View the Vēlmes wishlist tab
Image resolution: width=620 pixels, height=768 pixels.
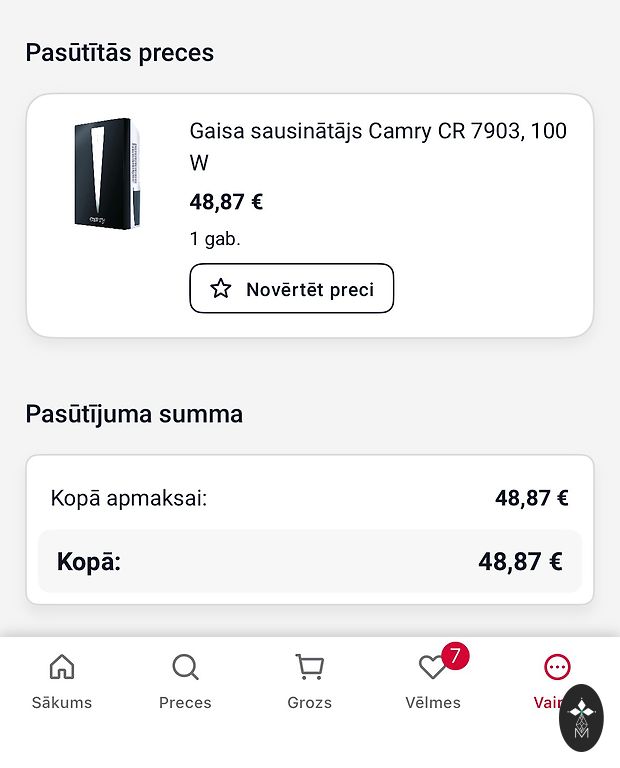coord(433,681)
